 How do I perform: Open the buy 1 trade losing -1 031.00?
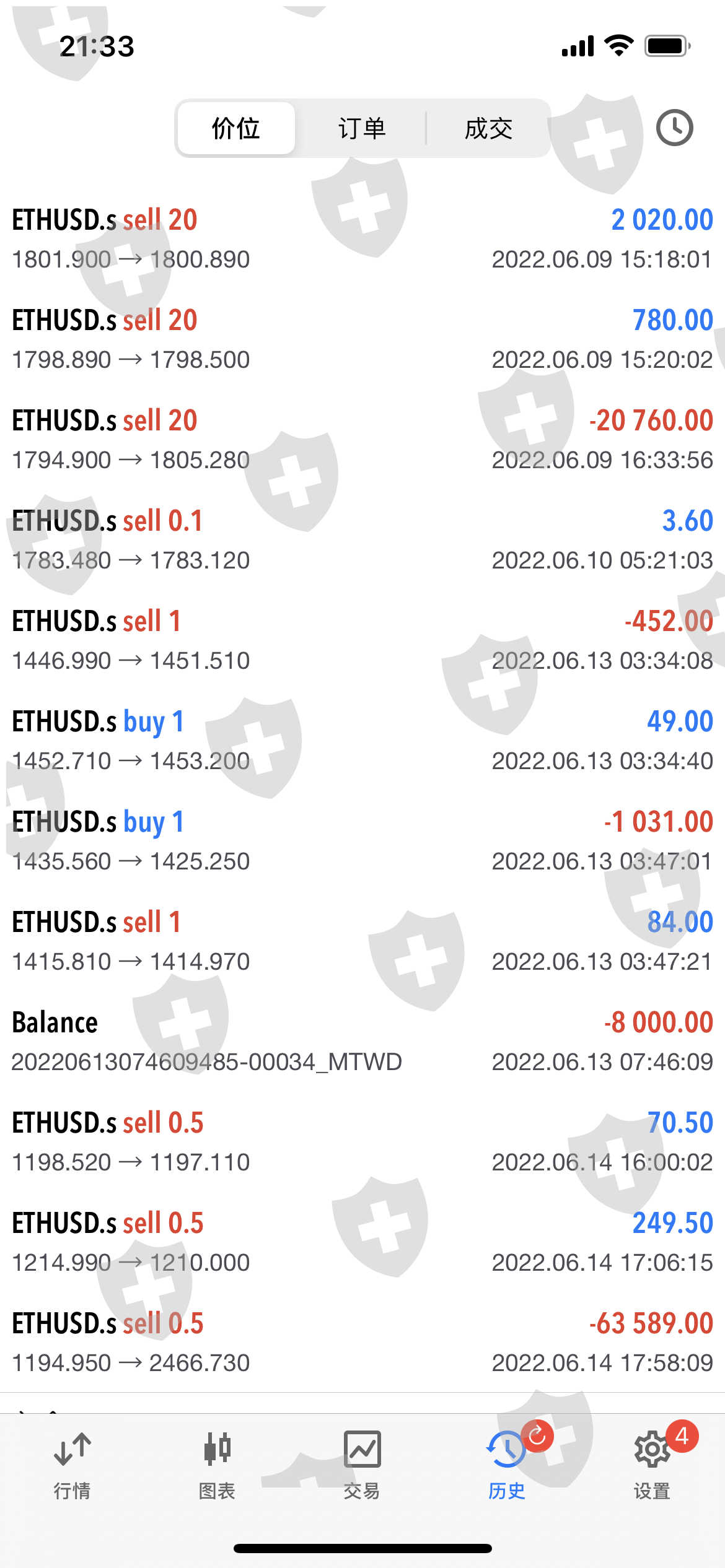(x=362, y=841)
